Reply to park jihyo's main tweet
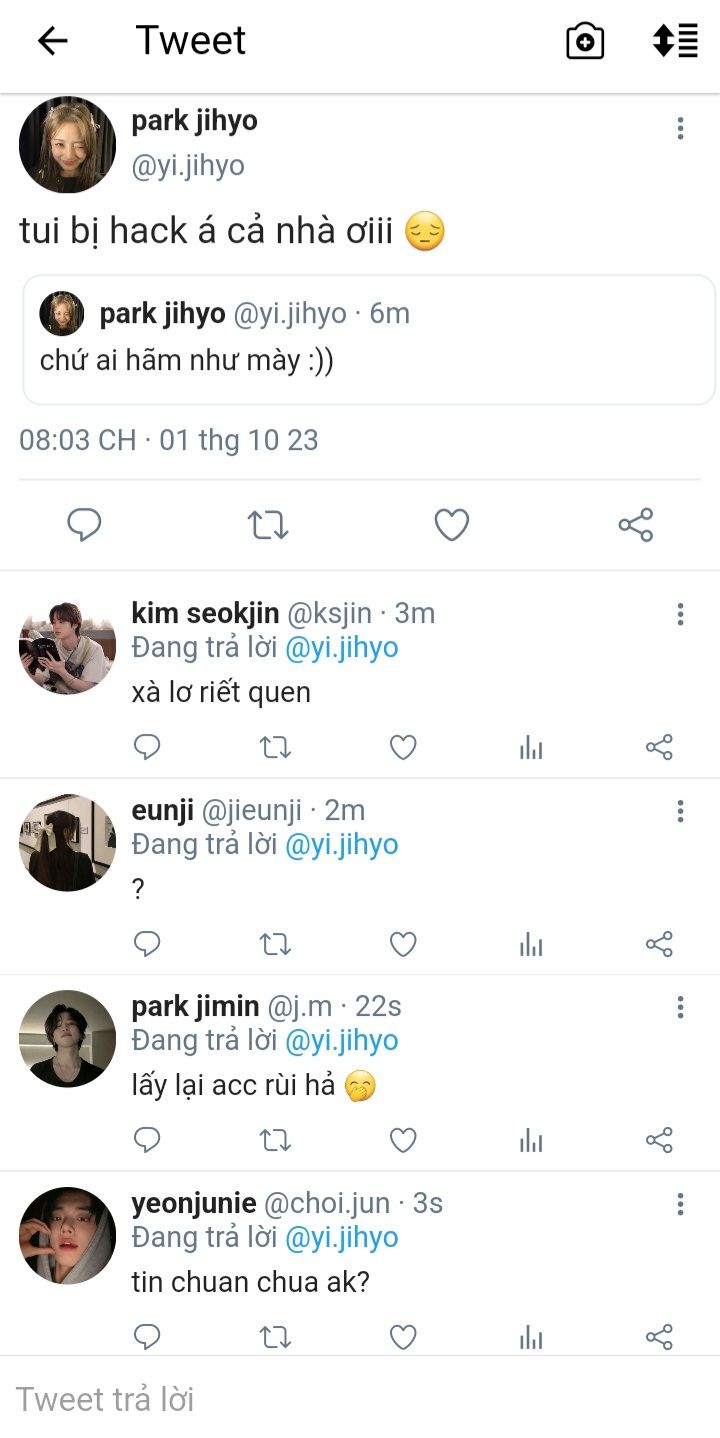720x1438 pixels. 84,525
